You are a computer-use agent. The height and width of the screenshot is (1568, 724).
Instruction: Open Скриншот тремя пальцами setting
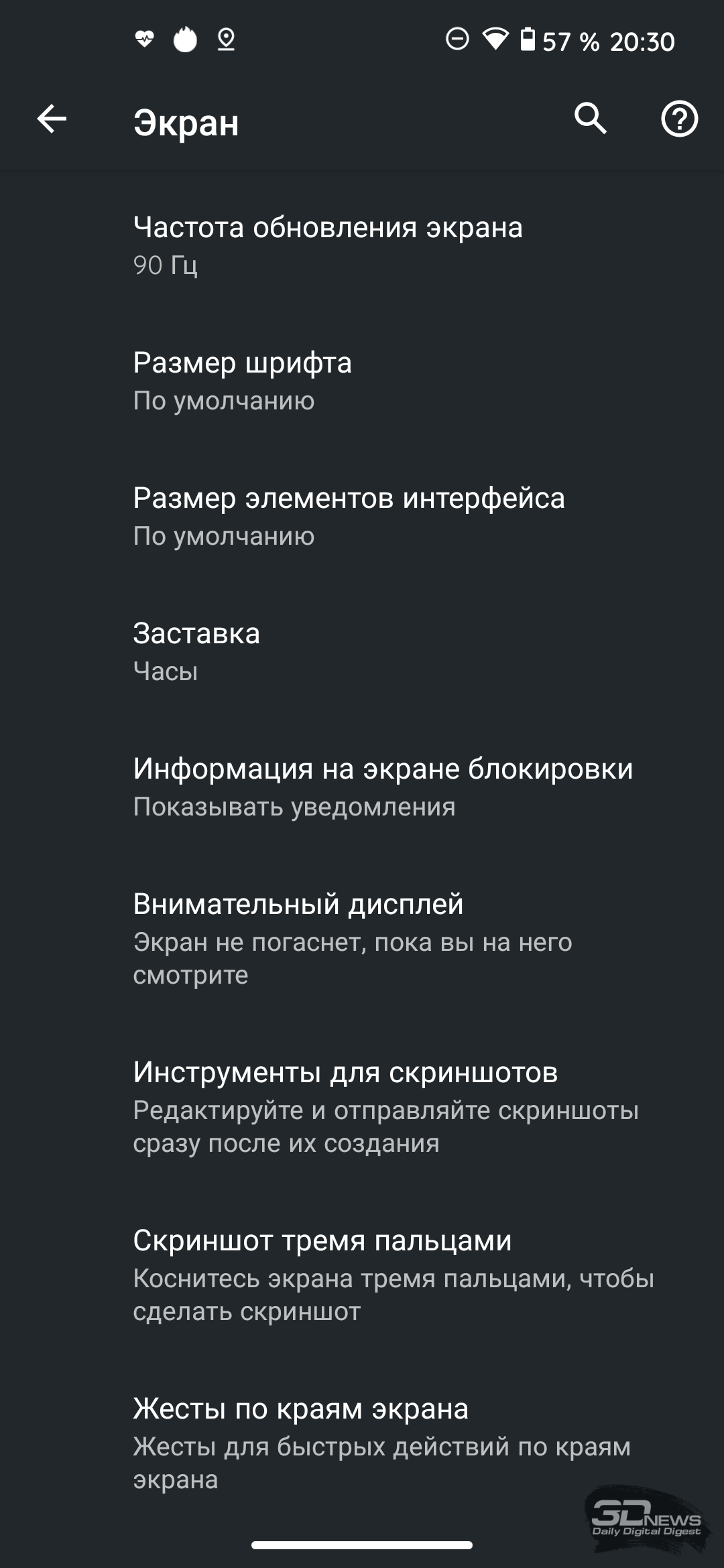[x=362, y=1275]
